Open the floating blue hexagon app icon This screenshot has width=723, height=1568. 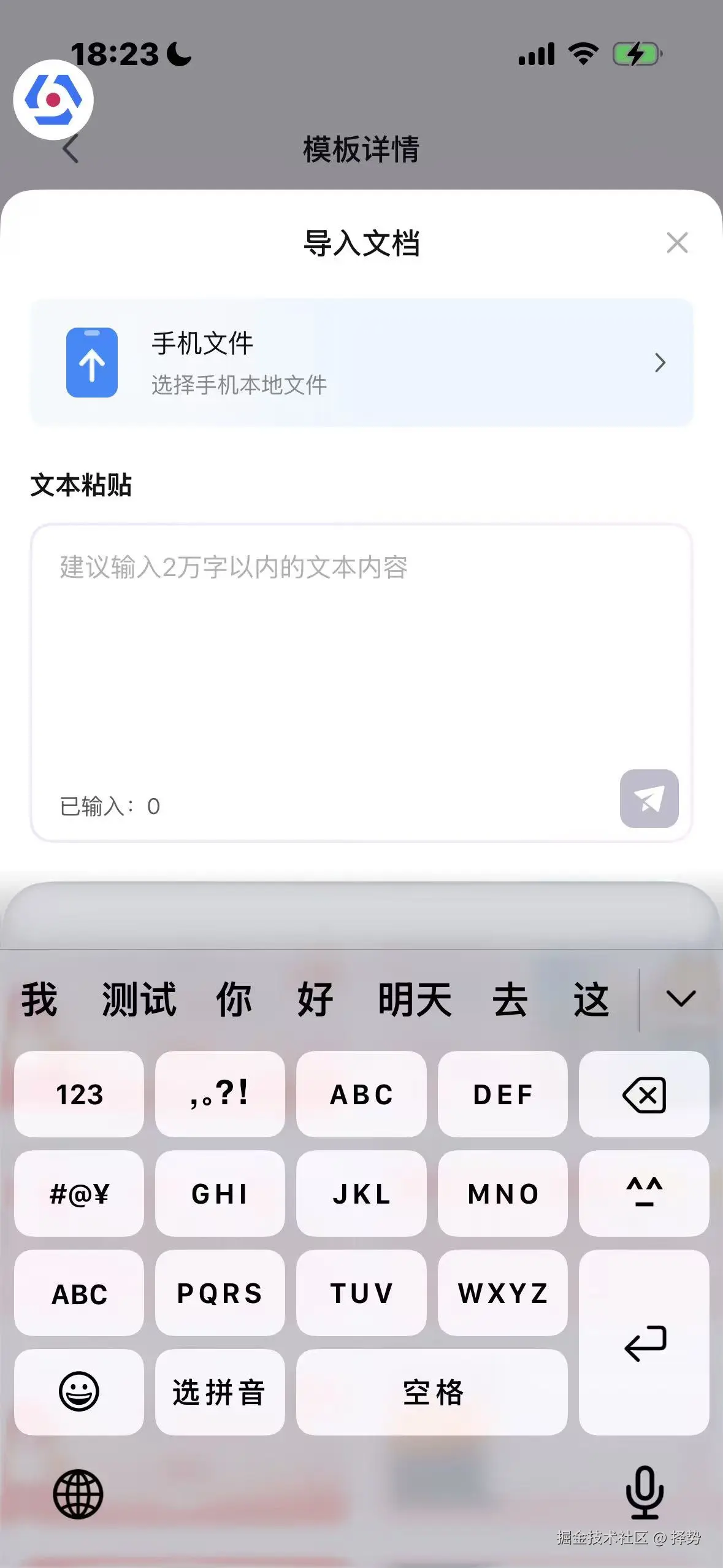click(53, 99)
